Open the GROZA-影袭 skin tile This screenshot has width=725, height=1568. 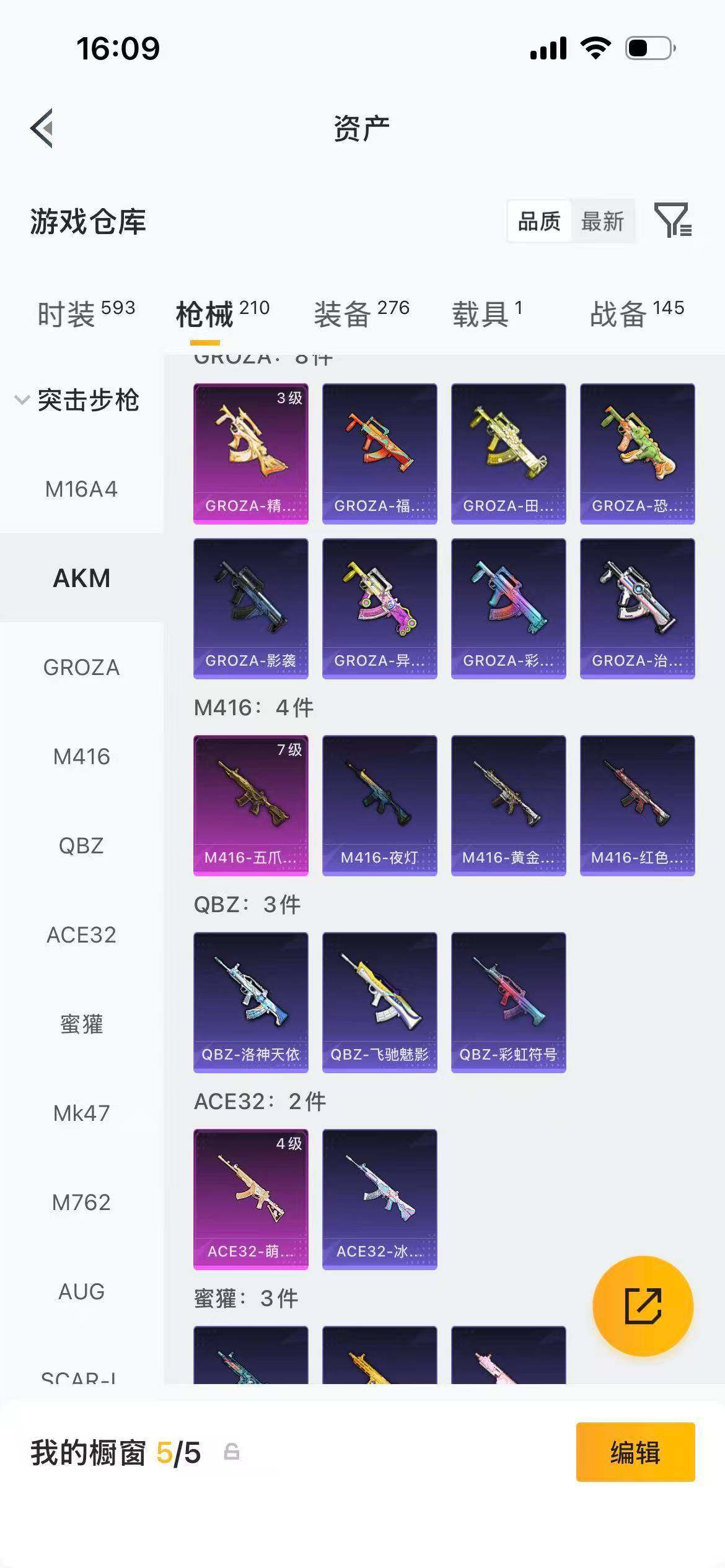coord(251,608)
